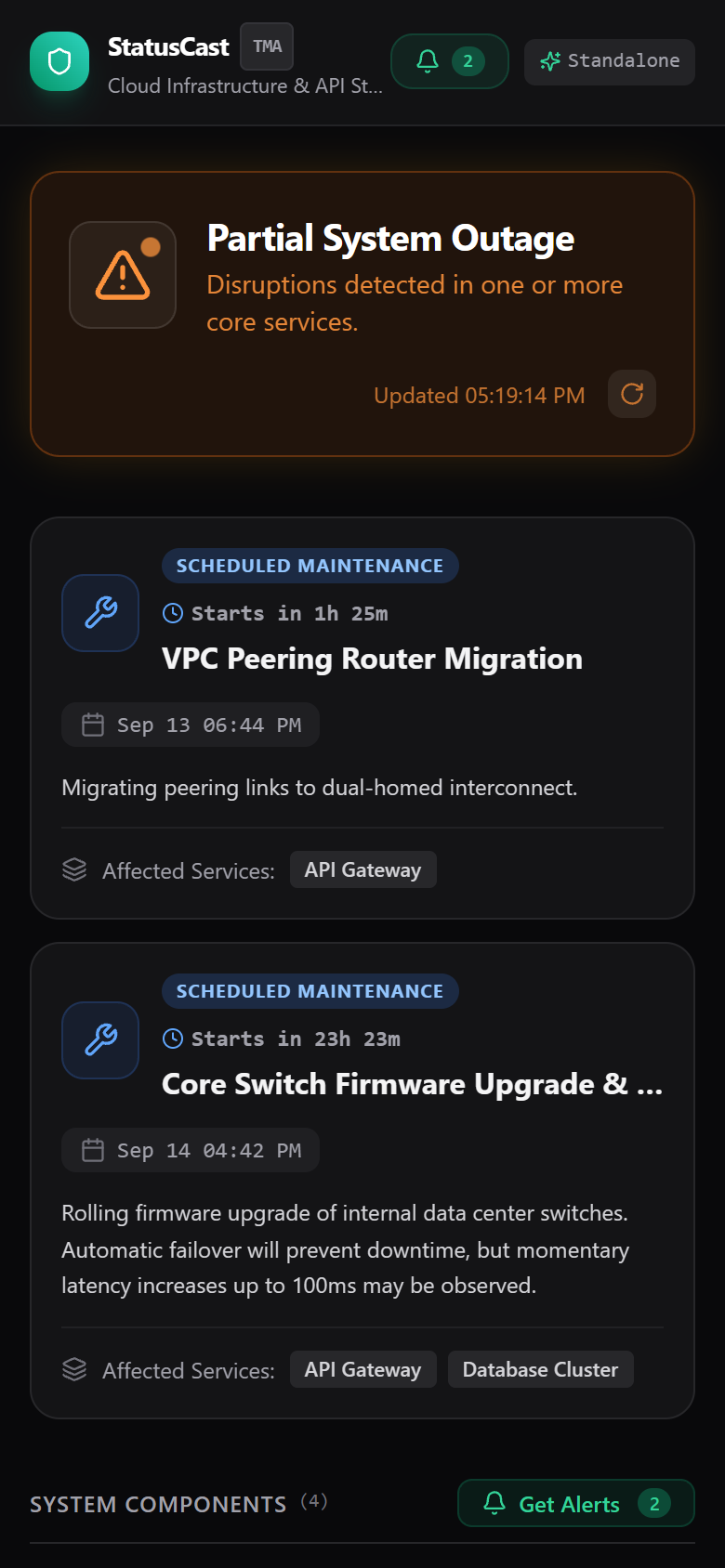Tap the Get Alerts button
The image size is (725, 1568).
(x=576, y=1503)
